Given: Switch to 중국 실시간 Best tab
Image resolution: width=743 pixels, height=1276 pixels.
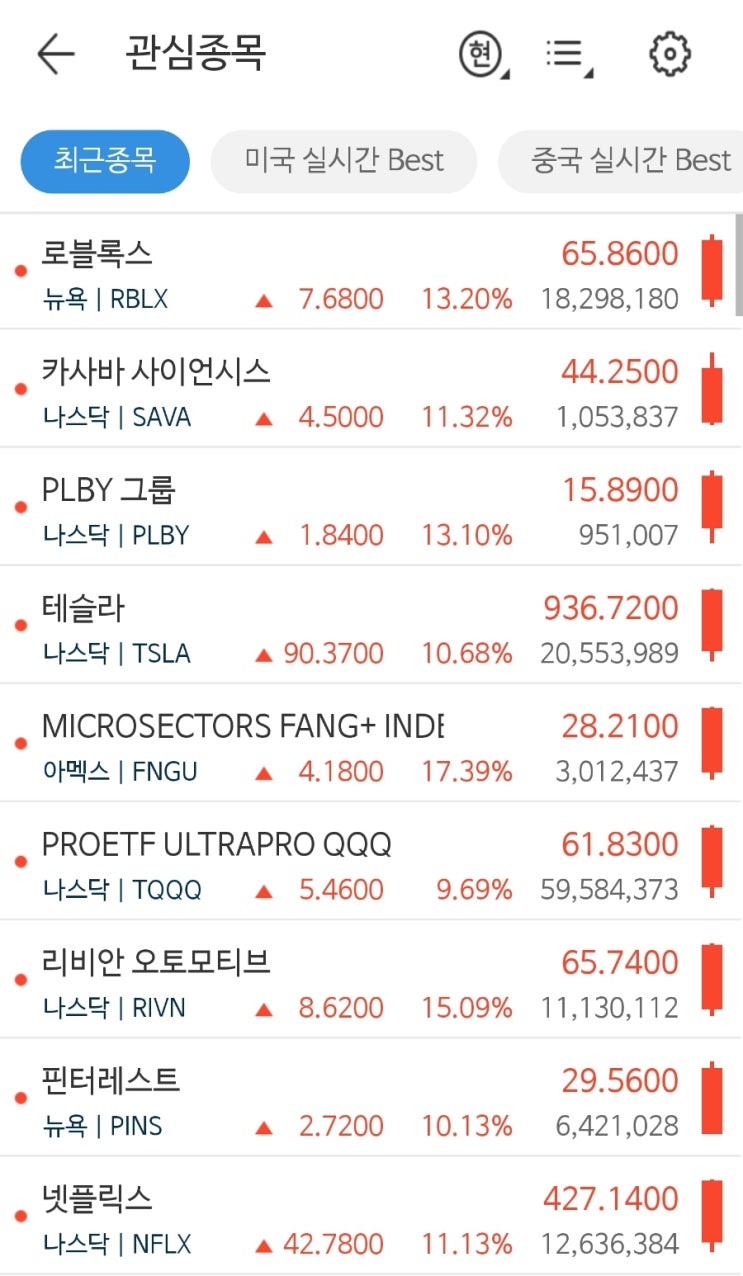Looking at the screenshot, I should click(621, 161).
